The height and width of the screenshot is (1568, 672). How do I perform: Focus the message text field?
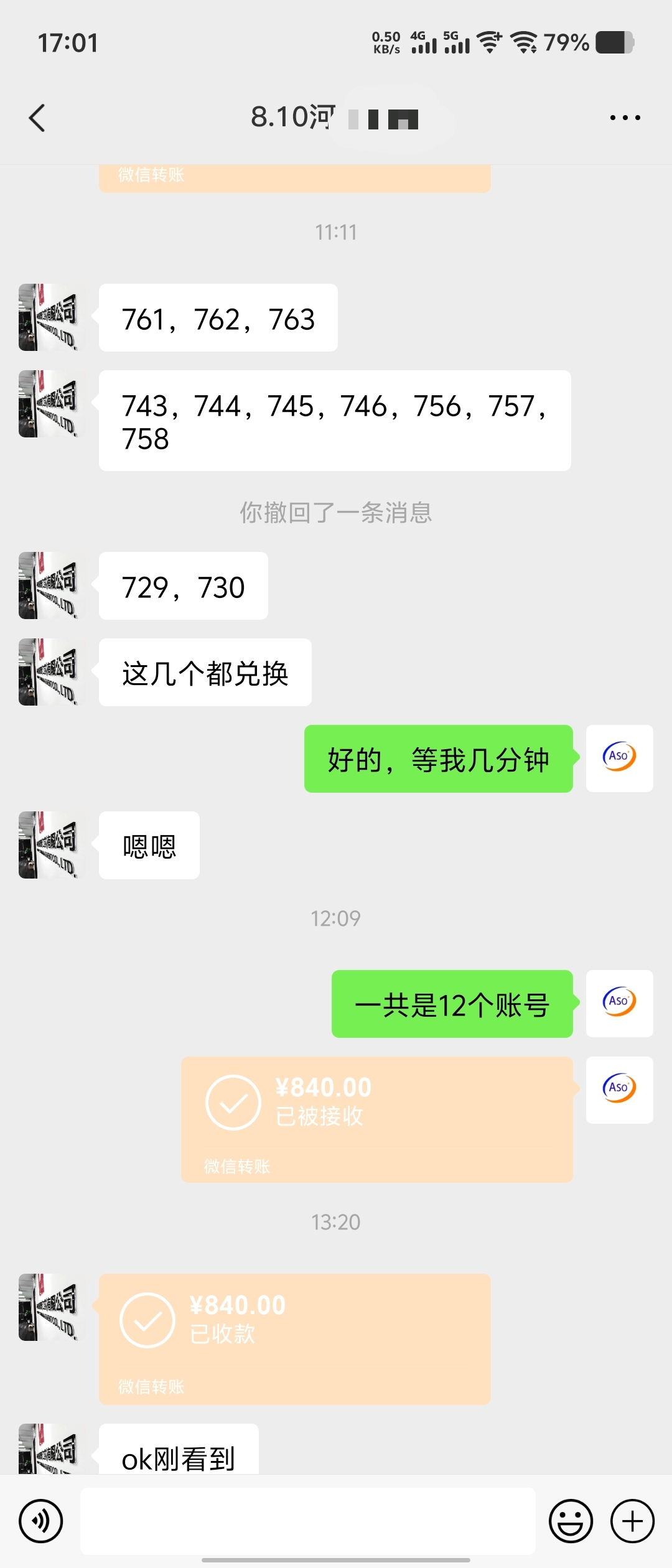point(308,1521)
